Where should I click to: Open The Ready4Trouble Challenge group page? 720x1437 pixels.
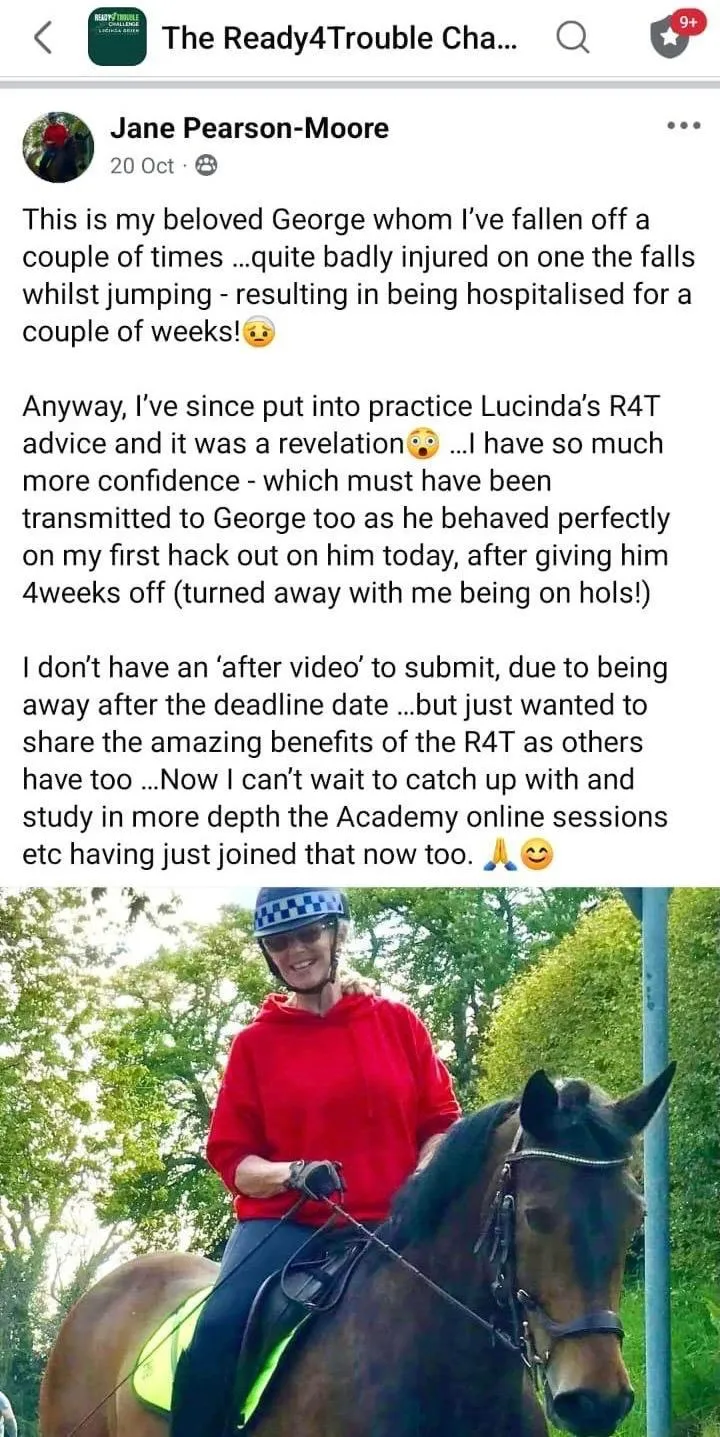click(340, 37)
